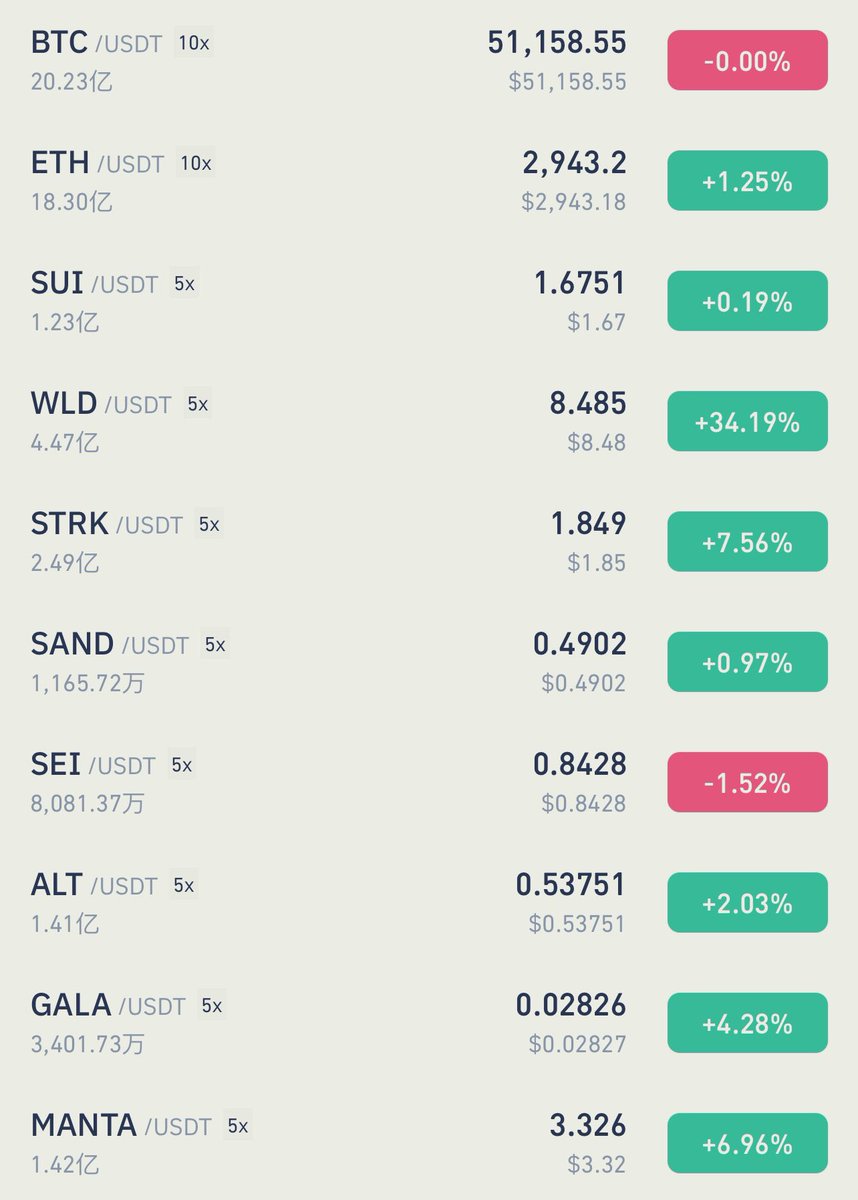858x1200 pixels.
Task: View the ALT/USDT market
Action: [57, 886]
